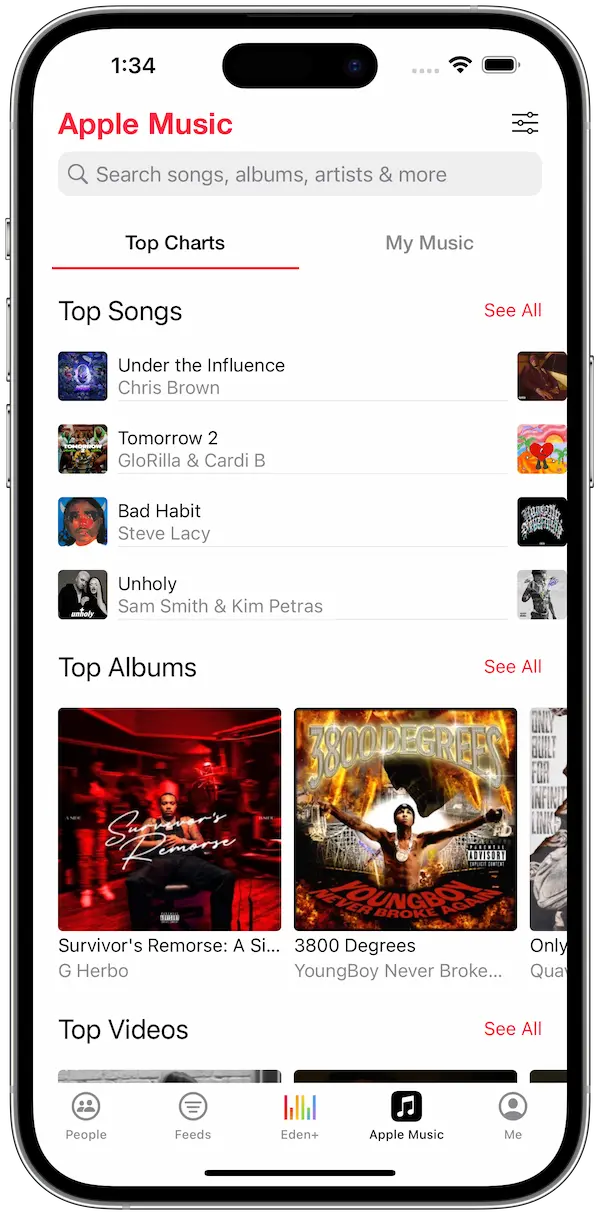This screenshot has height=1215, width=600.
Task: Open the filter settings icon
Action: [x=524, y=123]
